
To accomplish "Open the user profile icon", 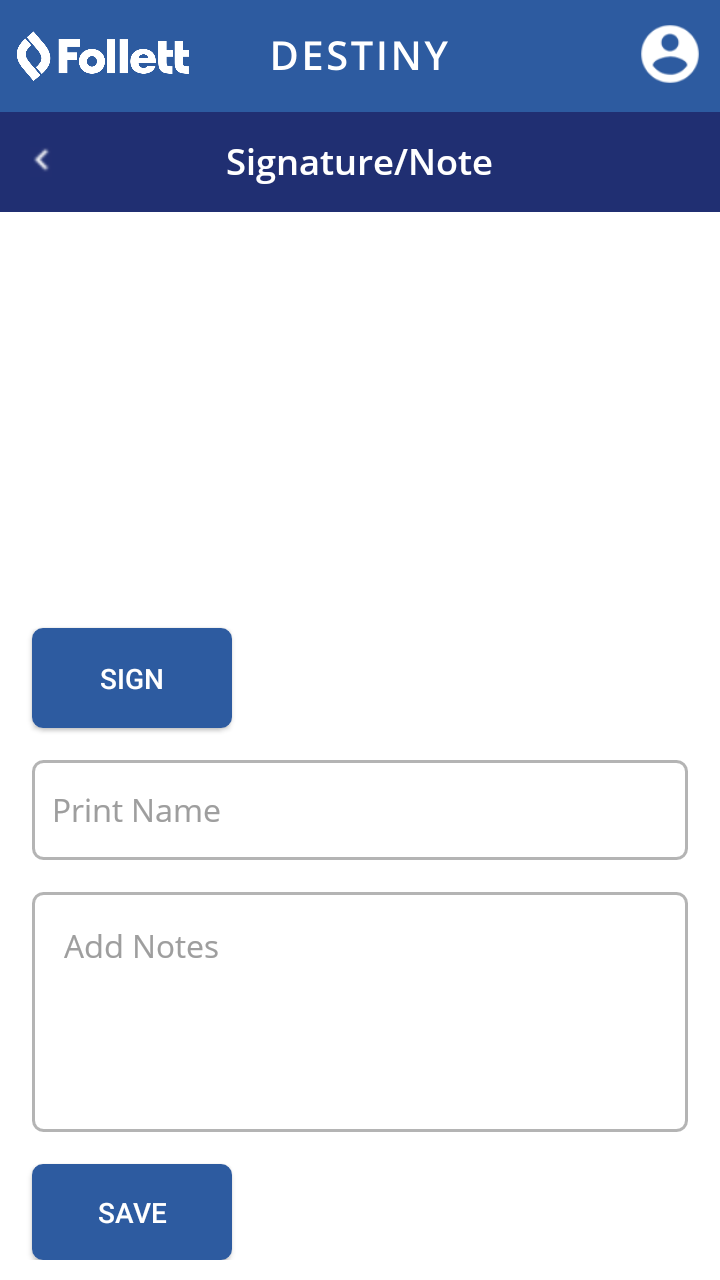I will pyautogui.click(x=669, y=55).
